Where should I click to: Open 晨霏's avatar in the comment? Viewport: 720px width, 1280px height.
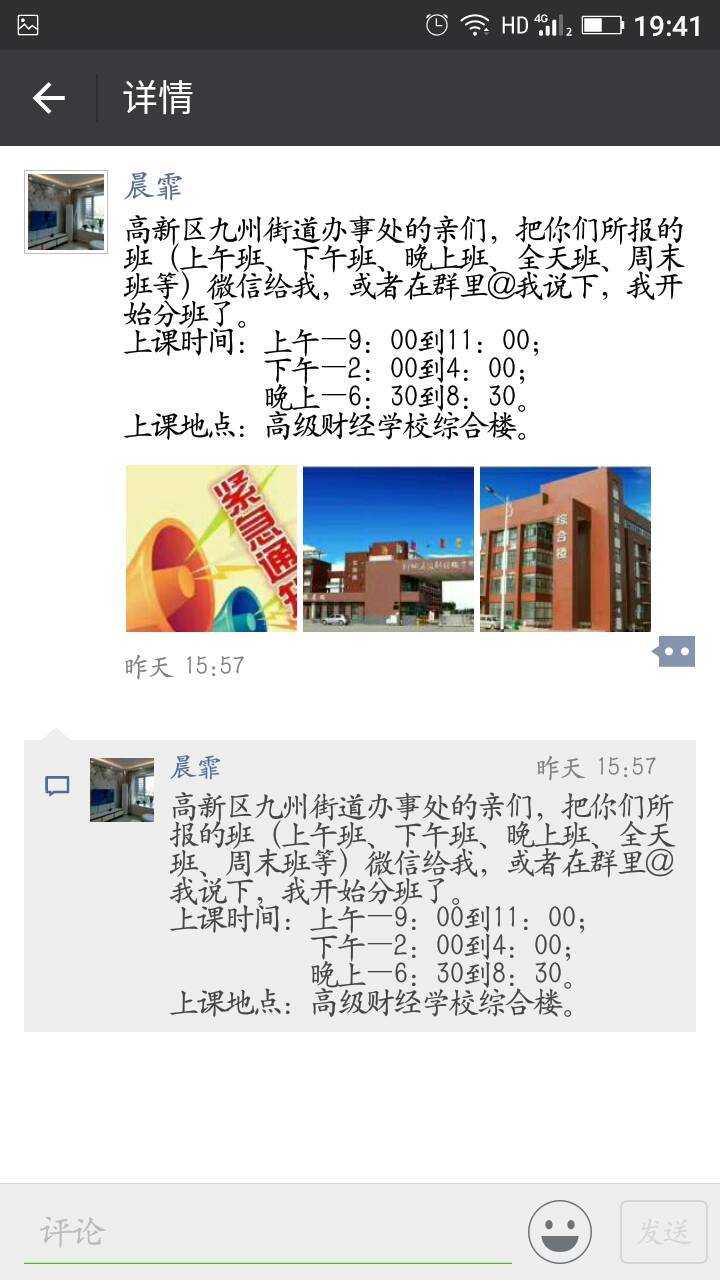pyautogui.click(x=122, y=790)
